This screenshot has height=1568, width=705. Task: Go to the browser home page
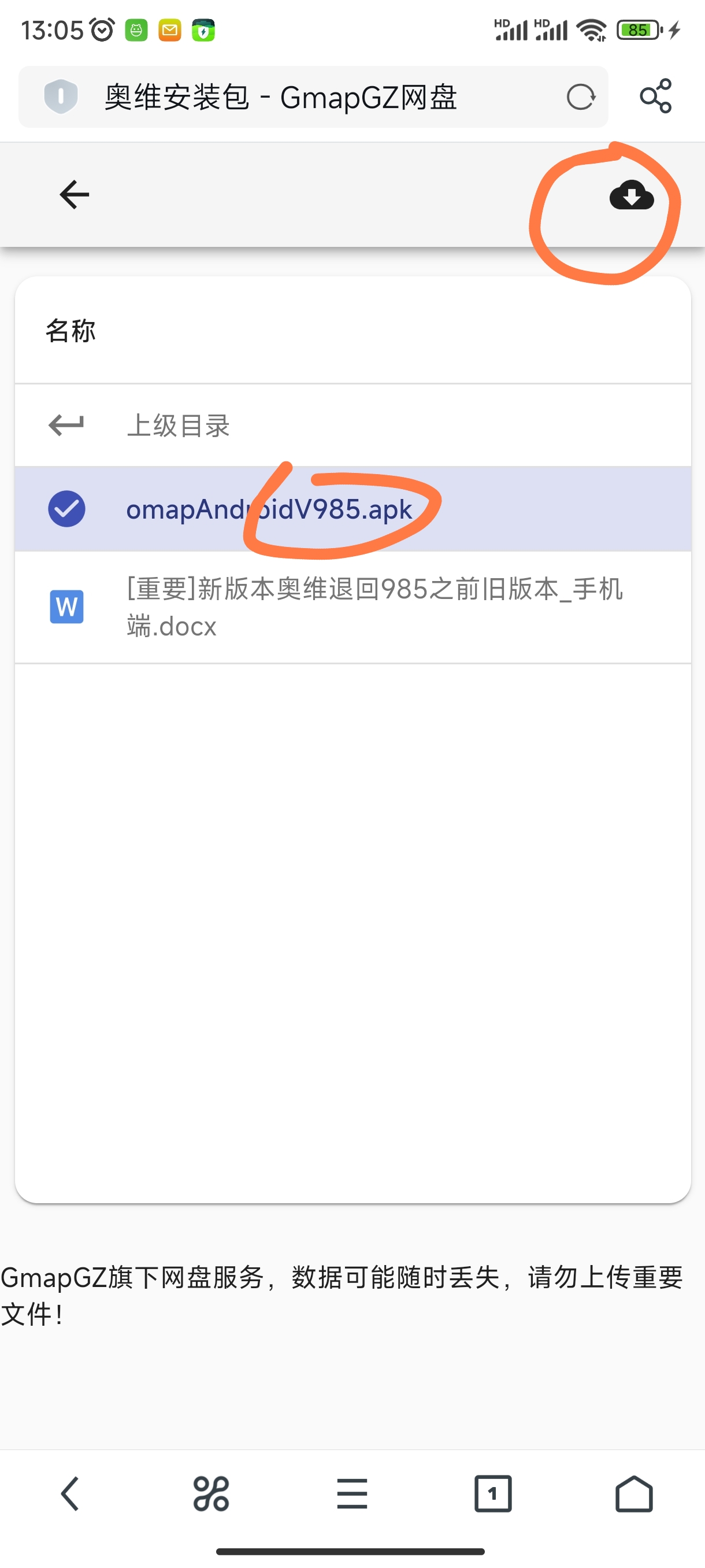(634, 1494)
